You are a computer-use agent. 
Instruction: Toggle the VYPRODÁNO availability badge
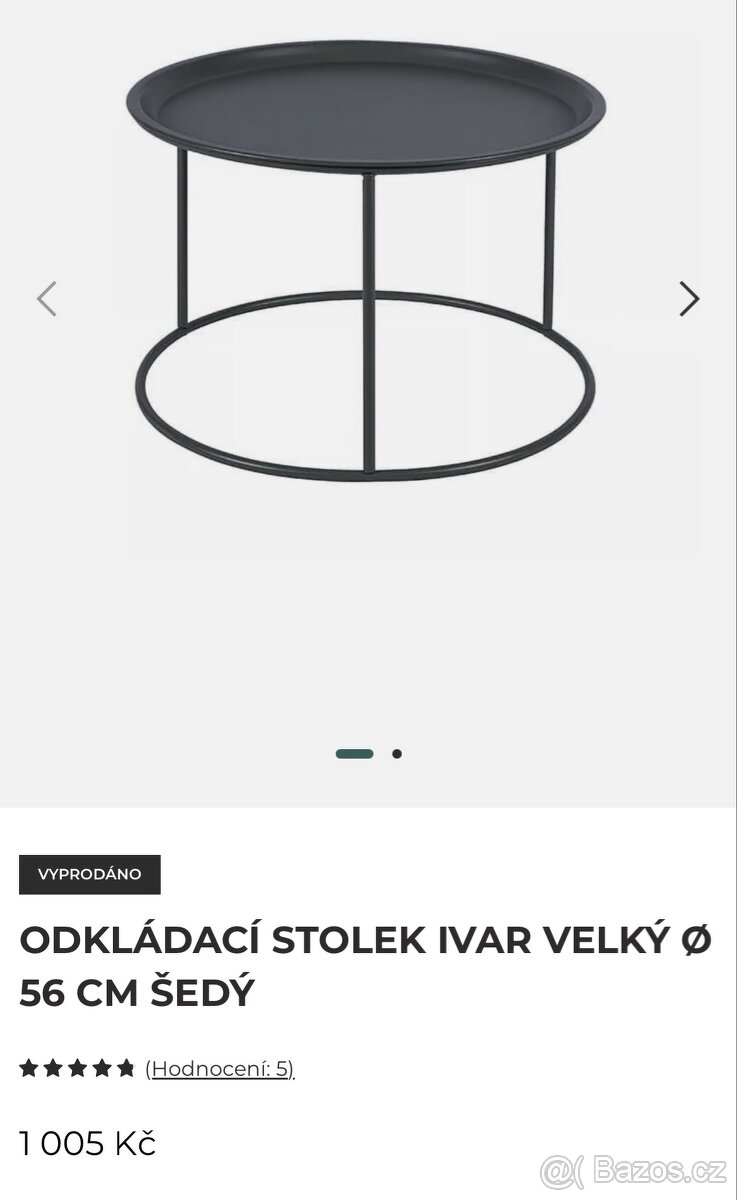(x=89, y=872)
